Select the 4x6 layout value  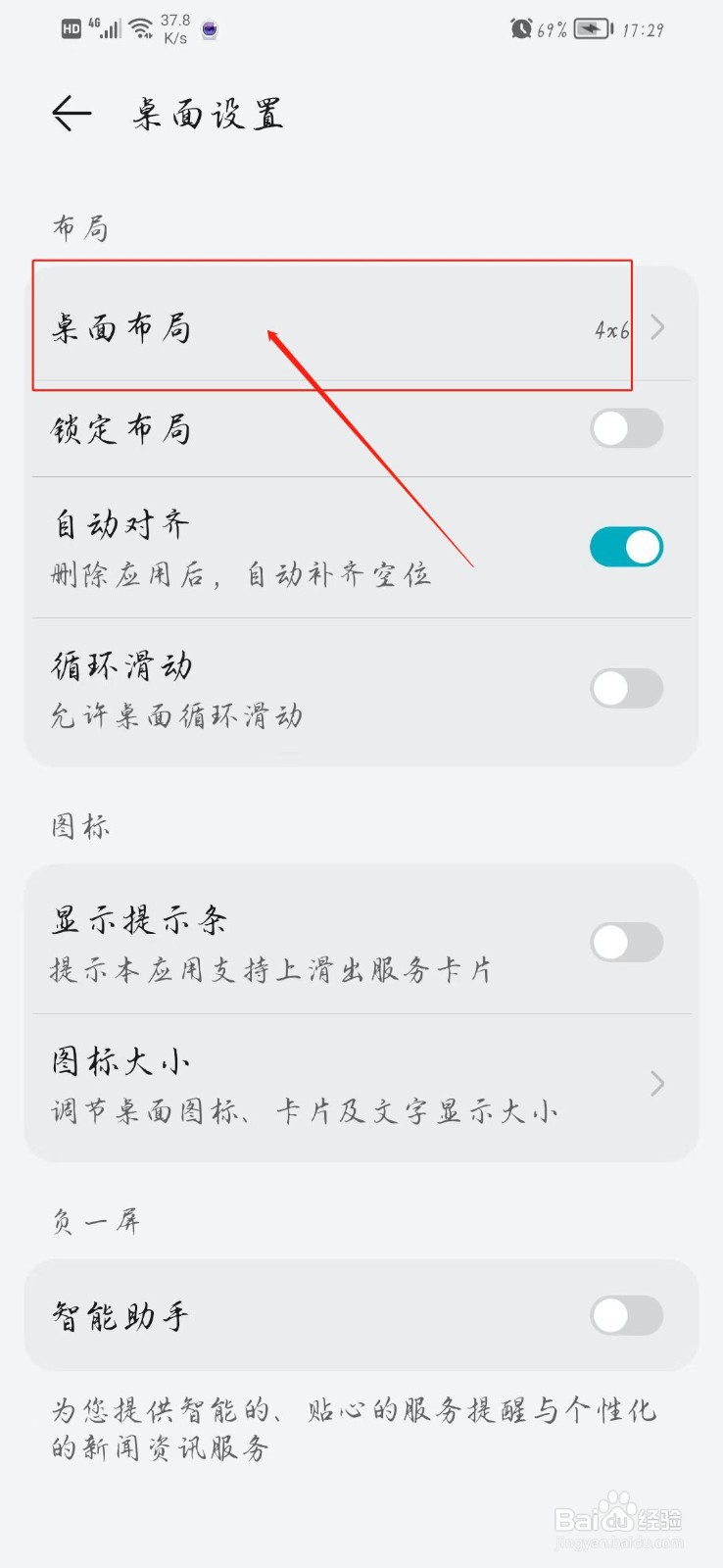(x=611, y=327)
